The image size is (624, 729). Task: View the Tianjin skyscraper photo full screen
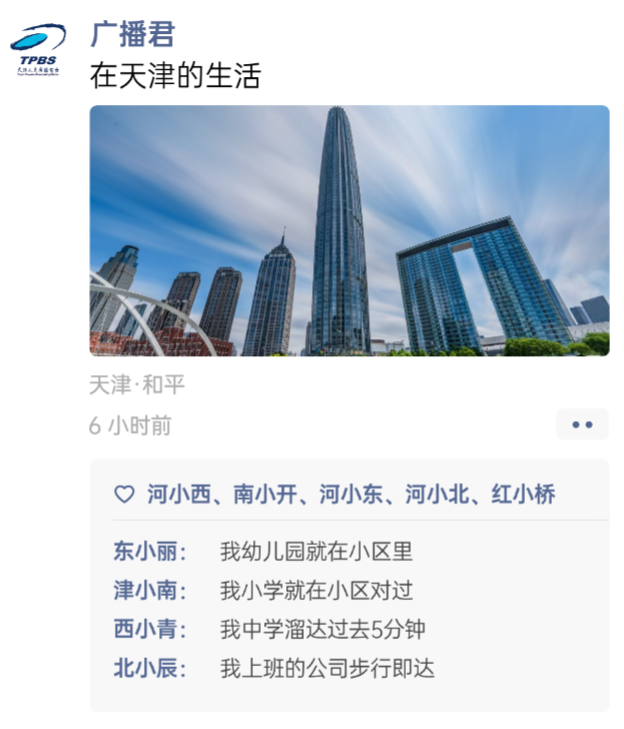tap(349, 231)
